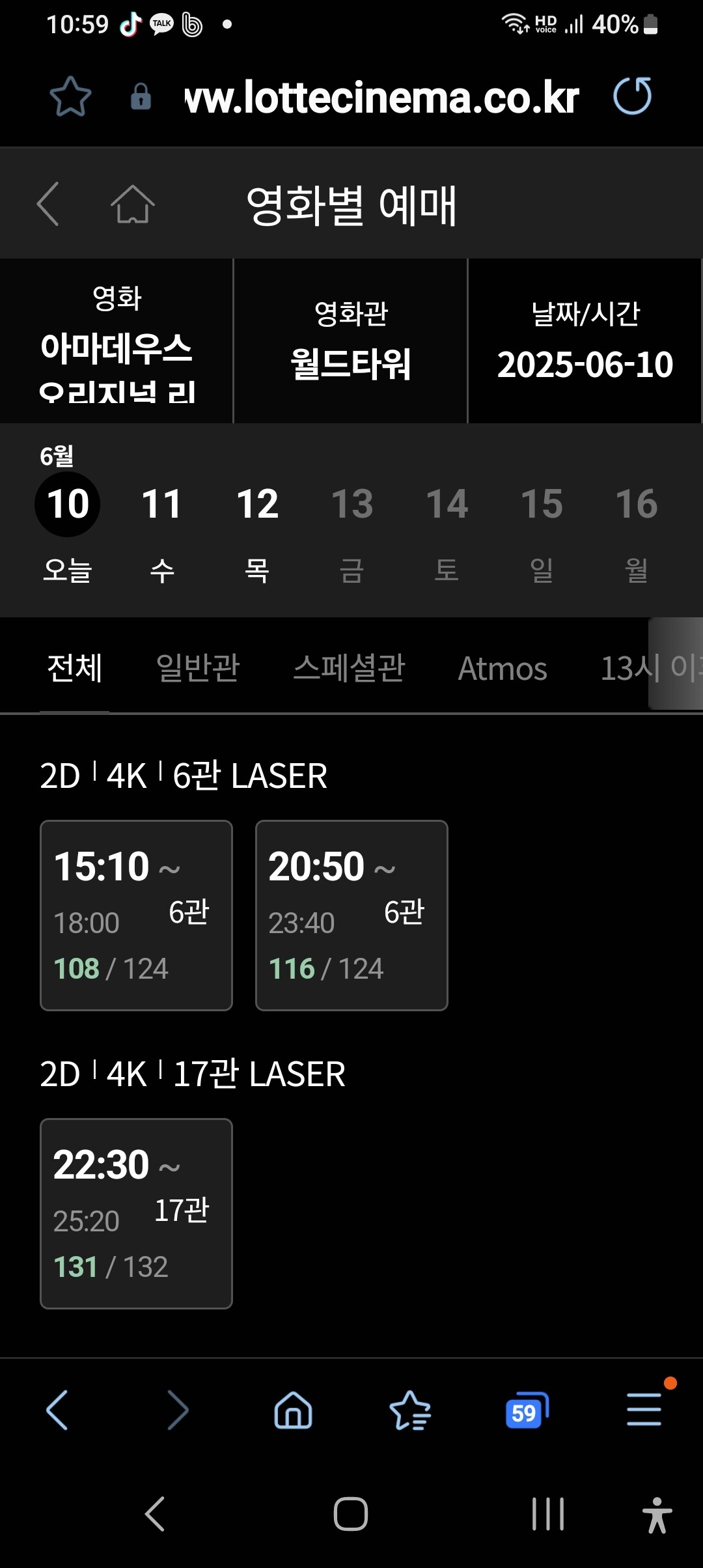Viewport: 703px width, 1568px height.
Task: Bookmark this page with the star icon
Action: (x=70, y=97)
